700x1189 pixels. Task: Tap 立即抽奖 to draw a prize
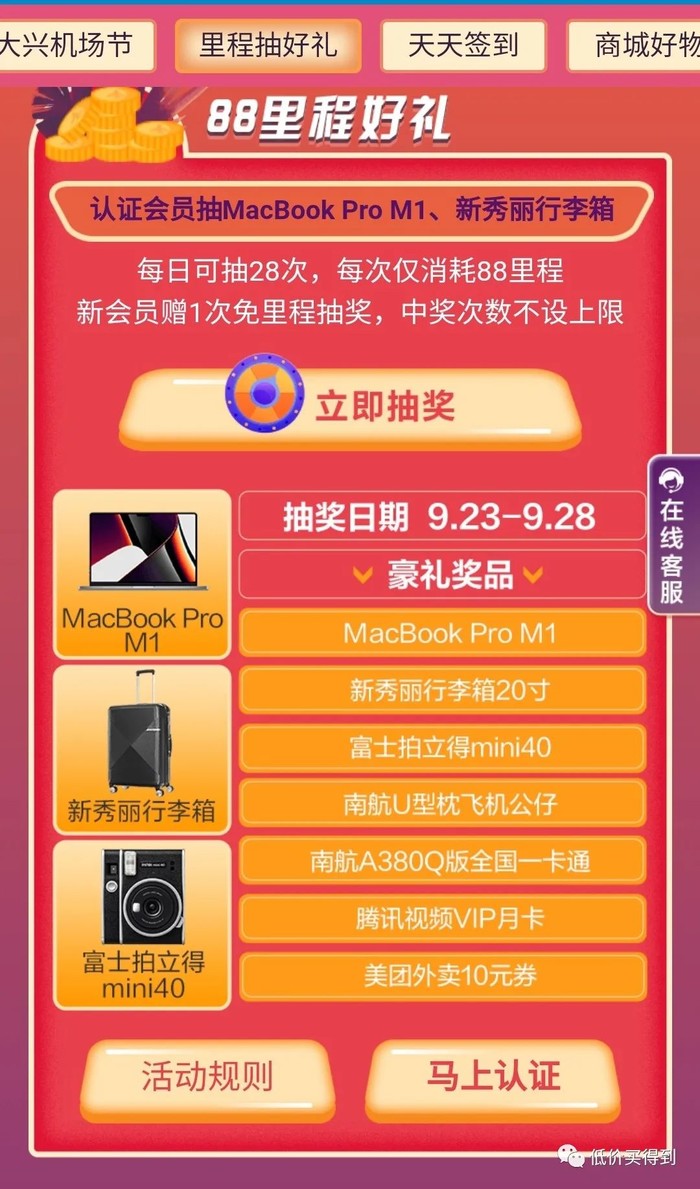(x=350, y=406)
